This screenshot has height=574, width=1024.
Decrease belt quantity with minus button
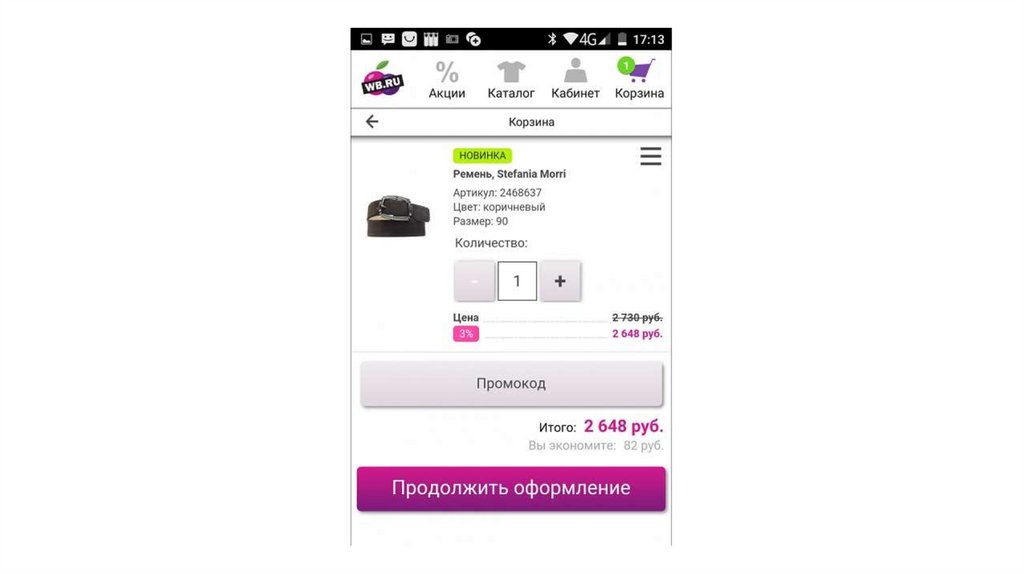click(474, 281)
